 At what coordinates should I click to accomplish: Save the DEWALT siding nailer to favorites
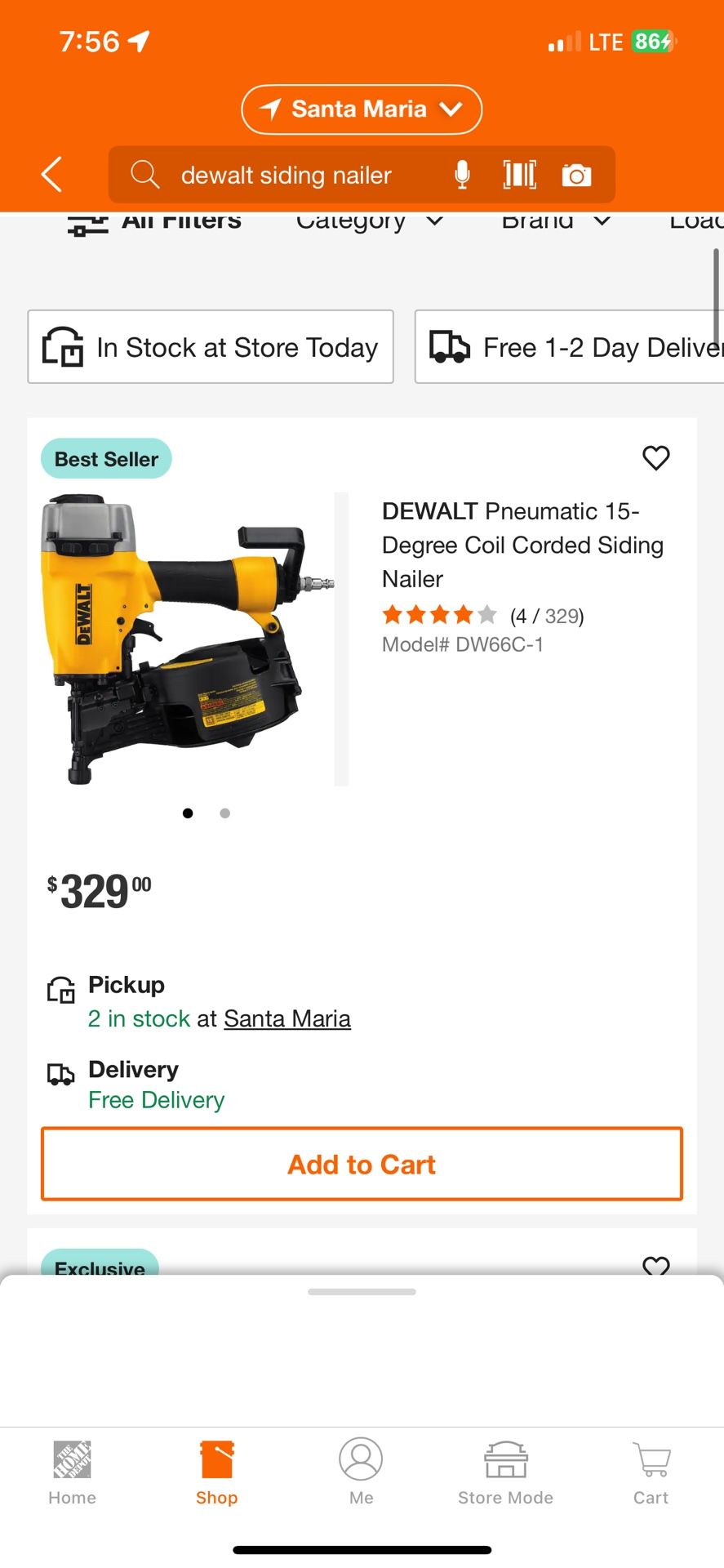click(x=656, y=458)
